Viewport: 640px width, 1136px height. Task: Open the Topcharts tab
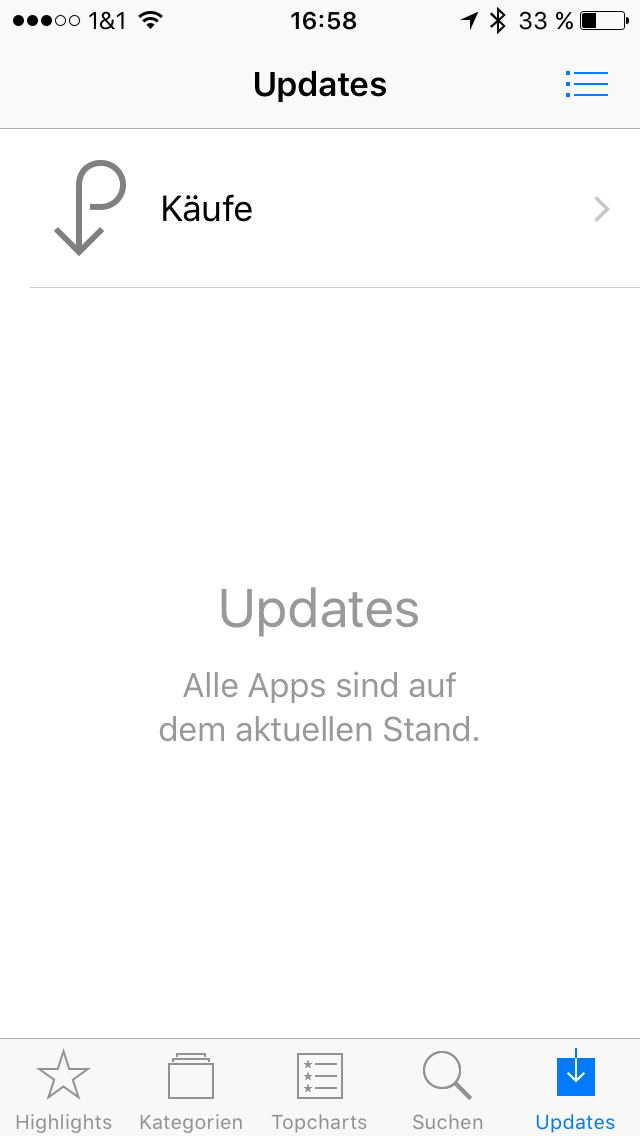tap(319, 1090)
